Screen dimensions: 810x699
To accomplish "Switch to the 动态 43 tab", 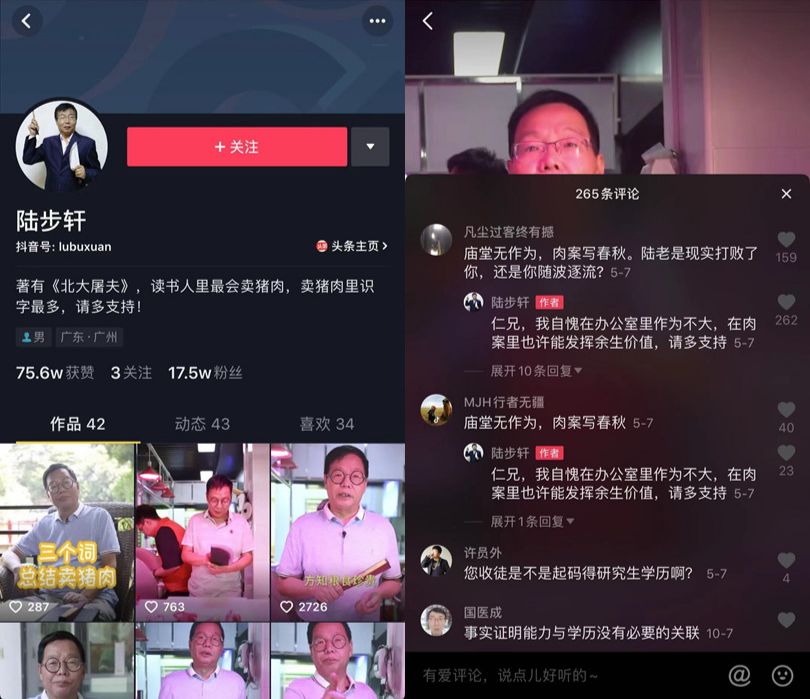I will [x=202, y=424].
